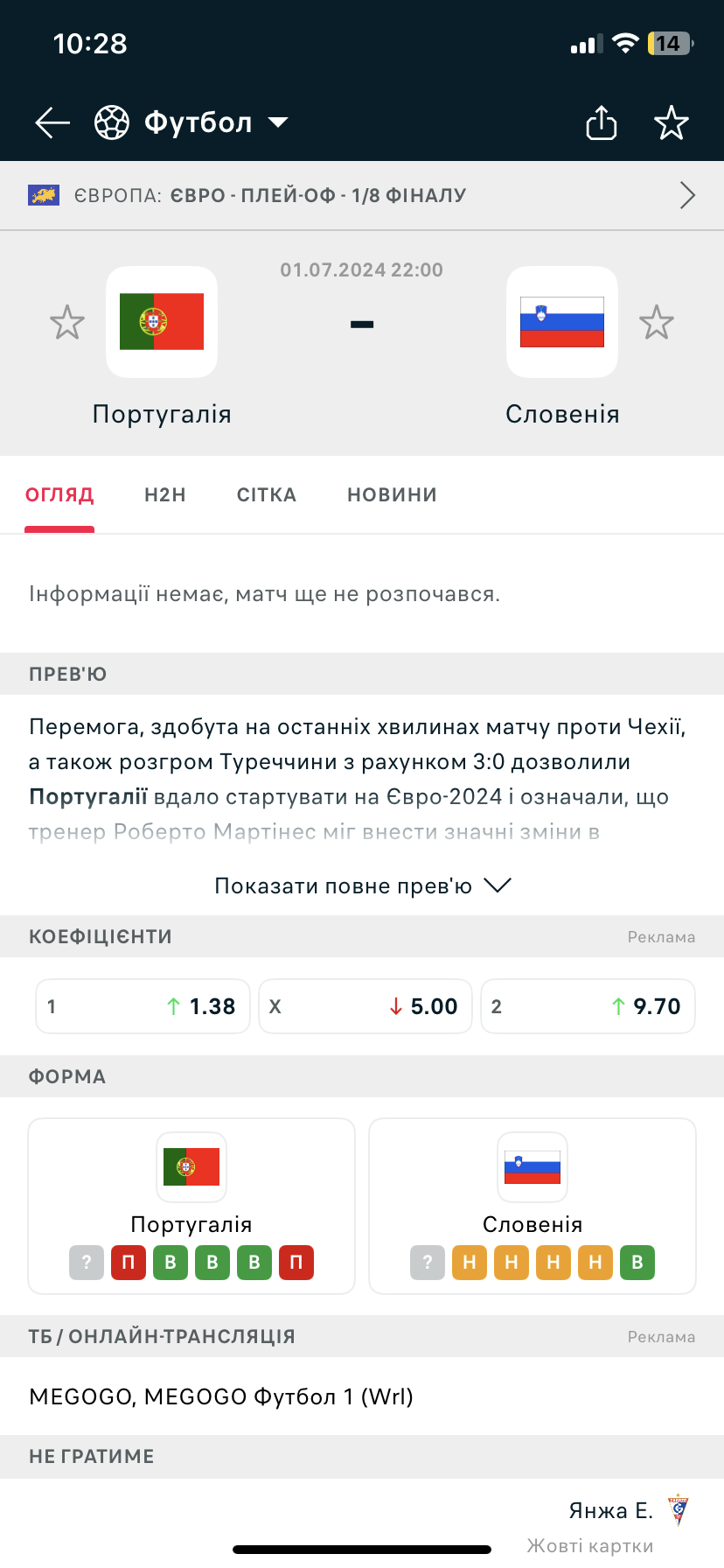Screen dimensions: 724x1568
Task: Open the Євро плей-оф 1/8 фіналу league row
Action: 362,195
